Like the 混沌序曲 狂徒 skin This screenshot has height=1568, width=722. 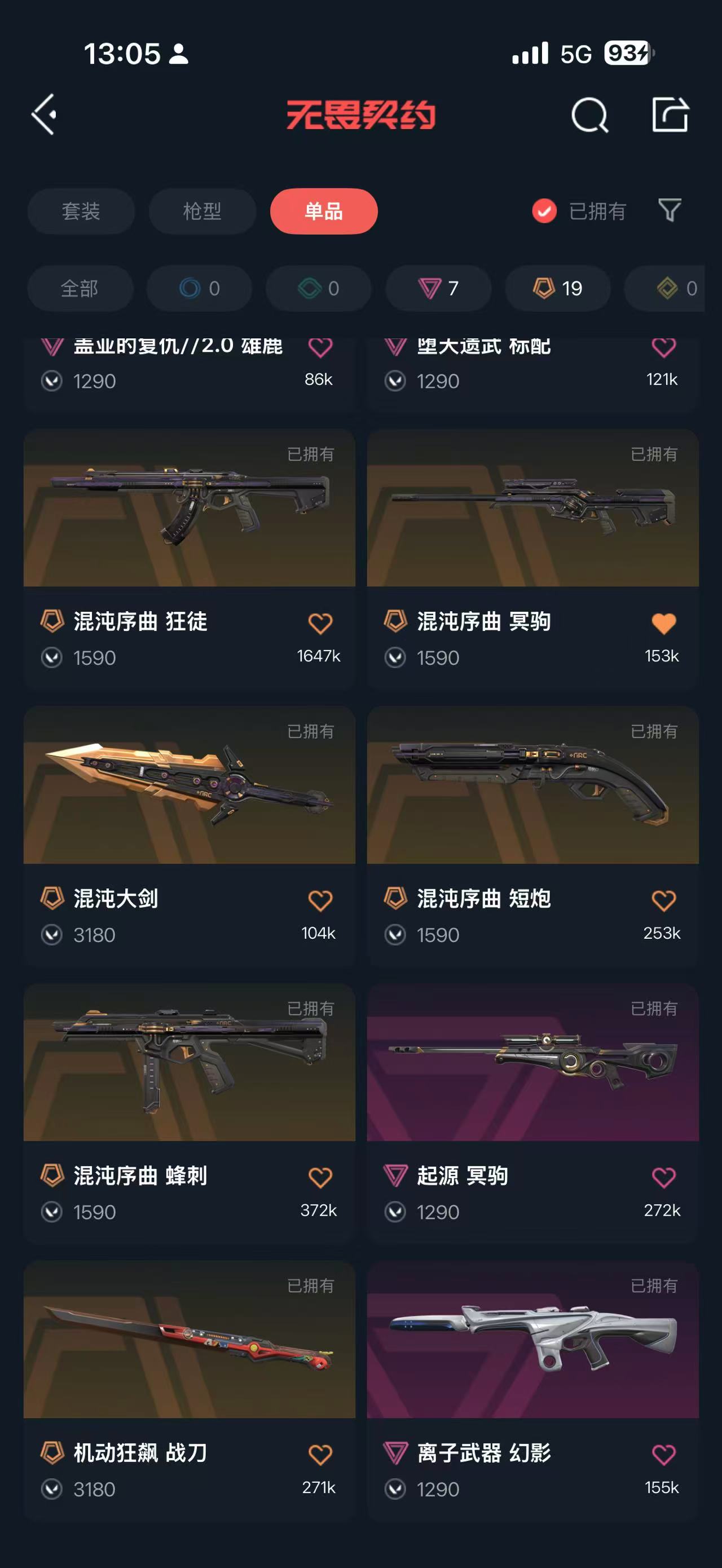tap(320, 623)
